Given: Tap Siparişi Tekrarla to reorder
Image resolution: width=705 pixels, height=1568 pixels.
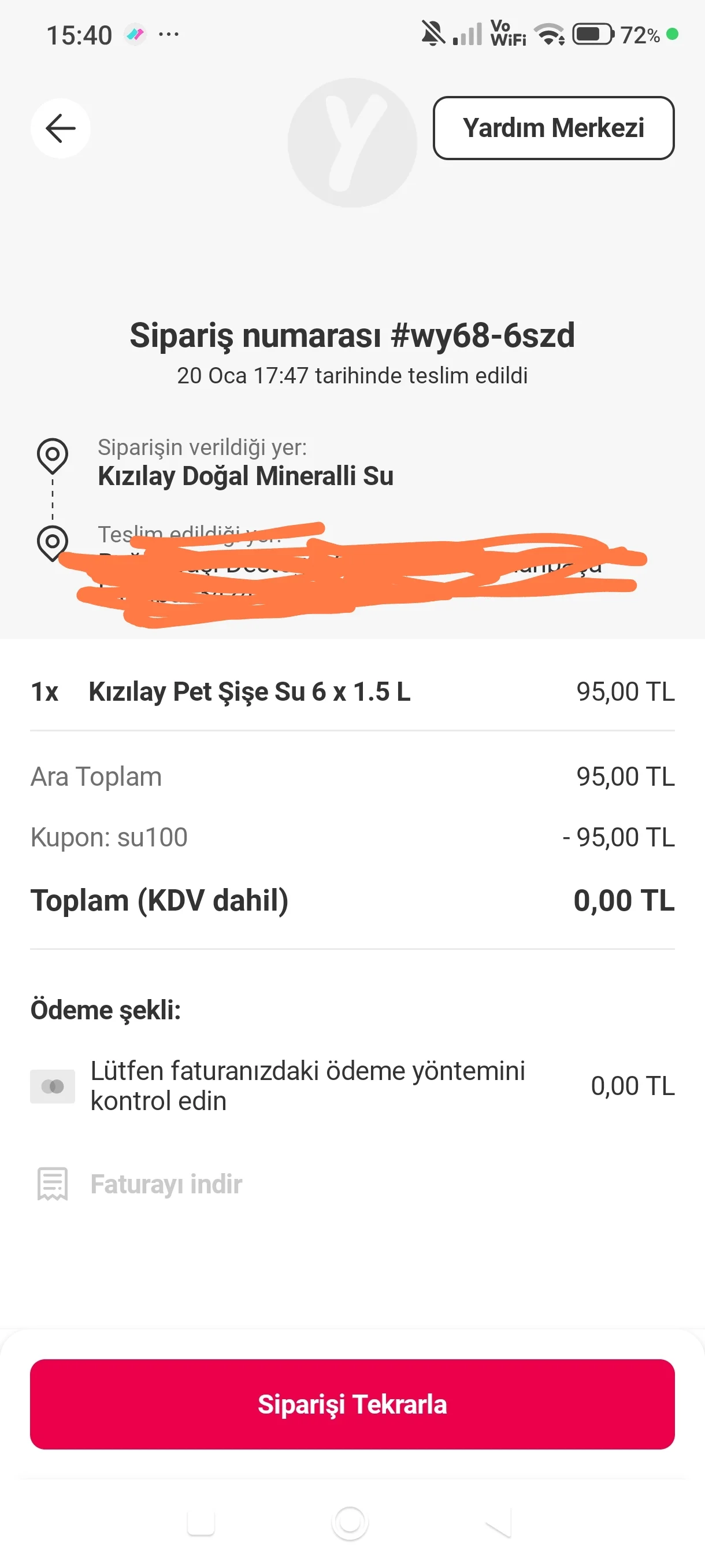Looking at the screenshot, I should click(352, 1404).
